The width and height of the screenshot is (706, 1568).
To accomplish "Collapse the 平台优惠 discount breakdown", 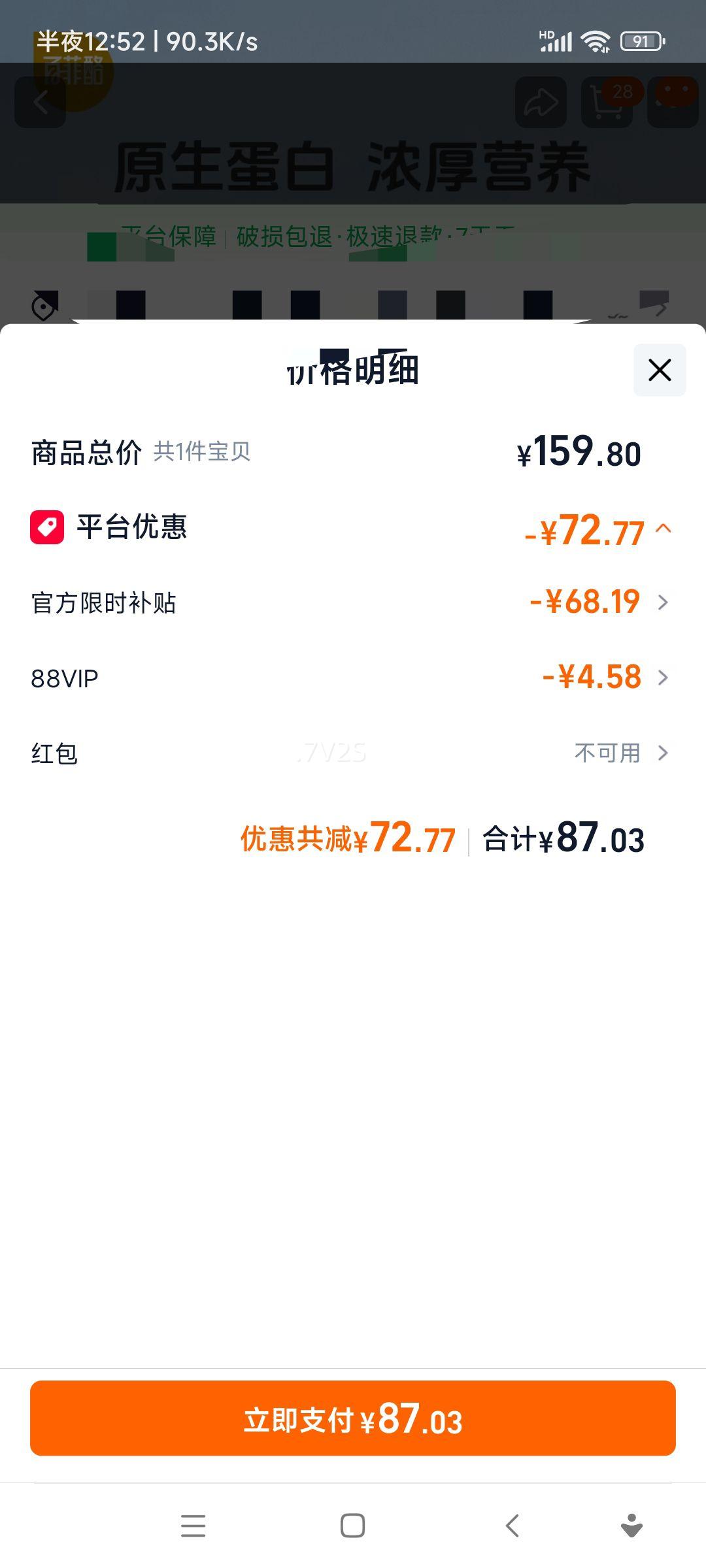I will (663, 529).
